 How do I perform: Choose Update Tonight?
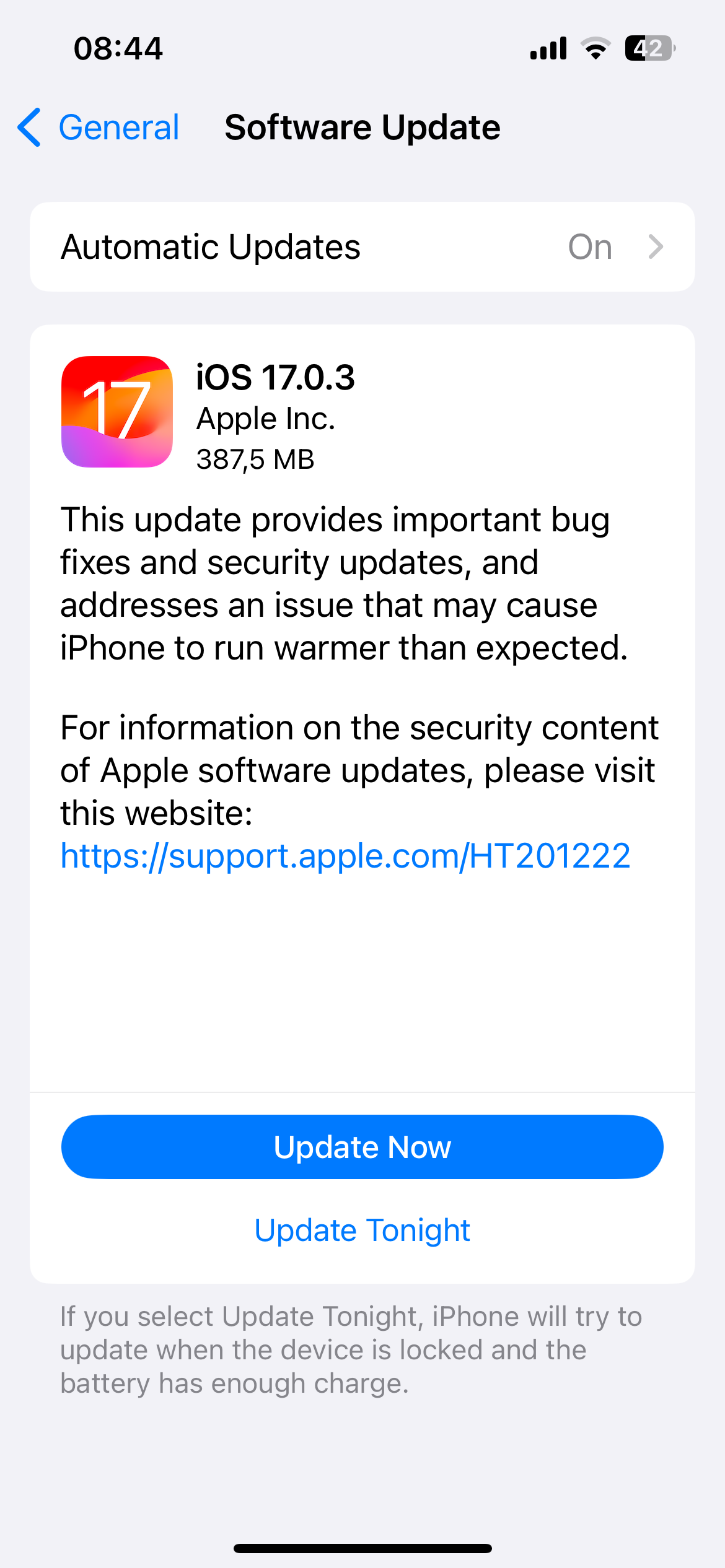(362, 1230)
